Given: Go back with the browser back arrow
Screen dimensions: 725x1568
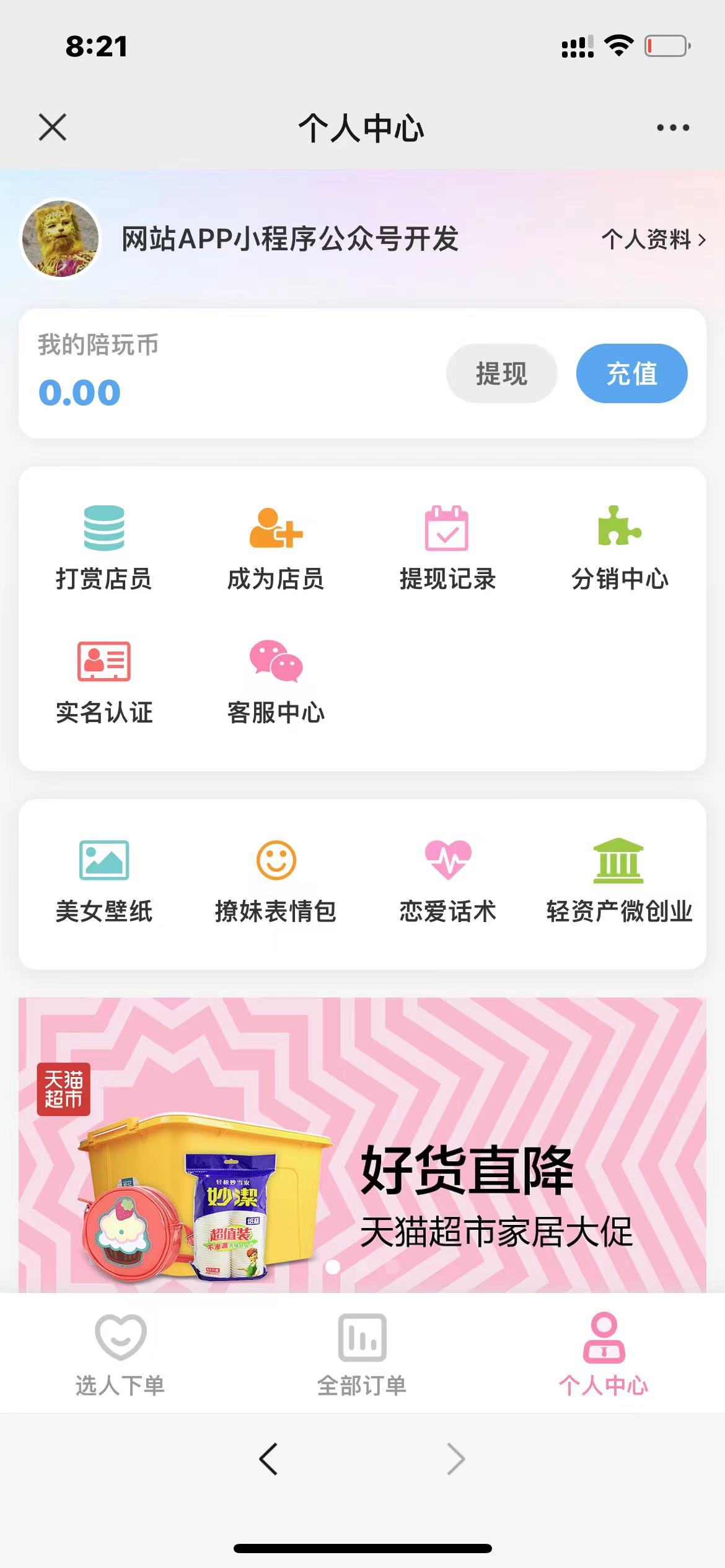Looking at the screenshot, I should (268, 1459).
